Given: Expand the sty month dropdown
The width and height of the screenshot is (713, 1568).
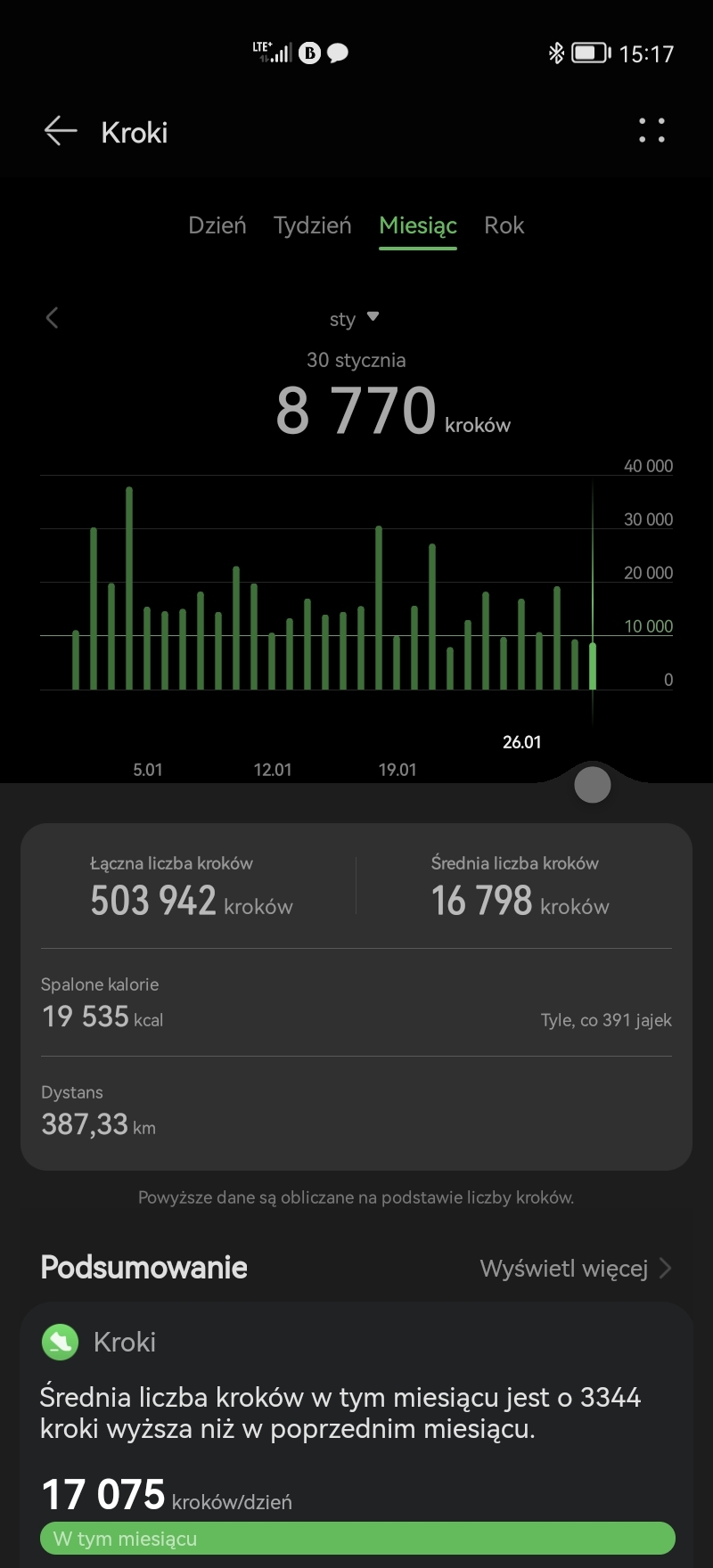Looking at the screenshot, I should [354, 319].
